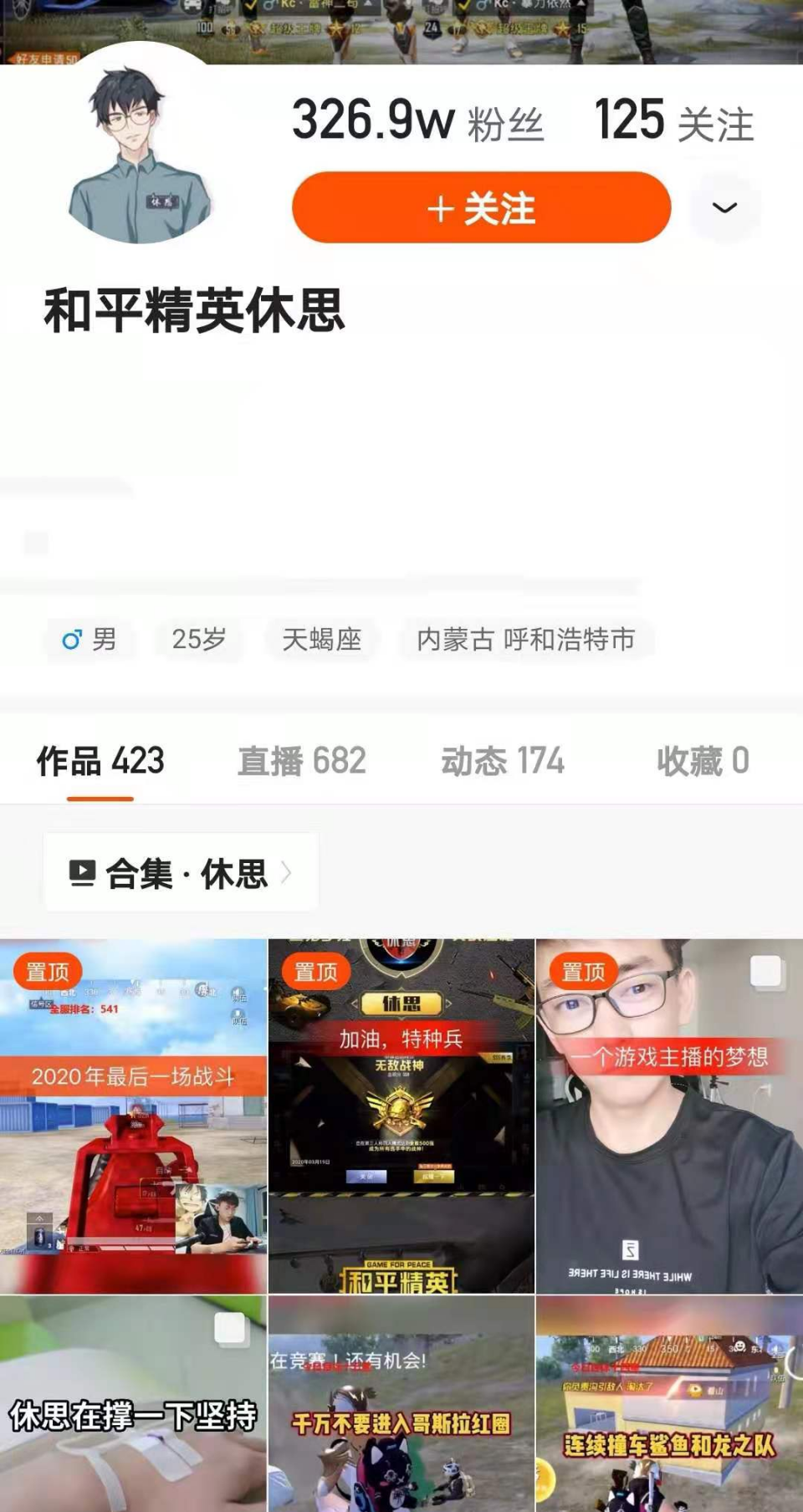Image resolution: width=803 pixels, height=1512 pixels.
Task: Play pinned video 一个游戏主播的梦想
Action: [669, 1116]
